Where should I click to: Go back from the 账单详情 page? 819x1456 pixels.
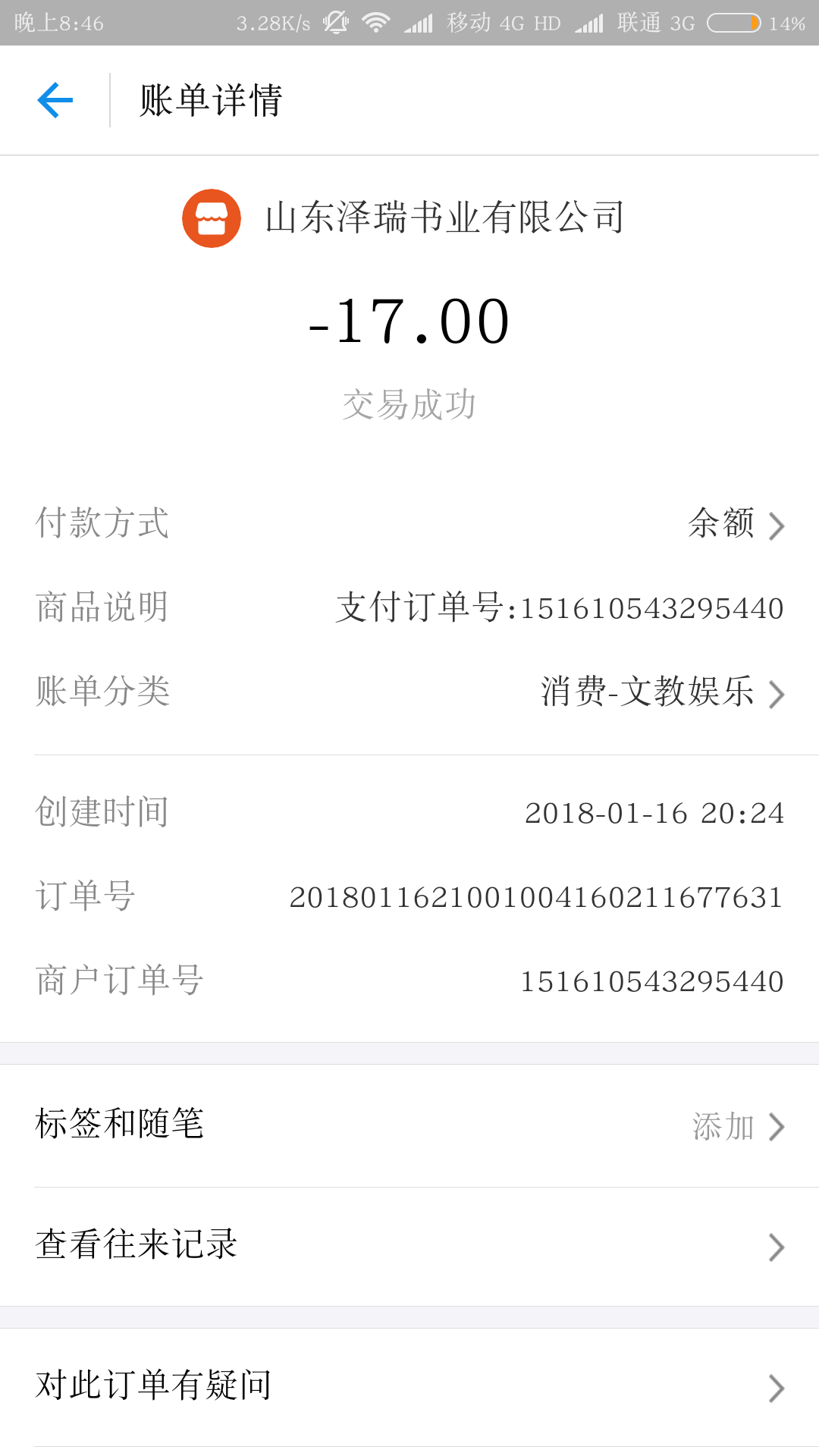click(55, 100)
